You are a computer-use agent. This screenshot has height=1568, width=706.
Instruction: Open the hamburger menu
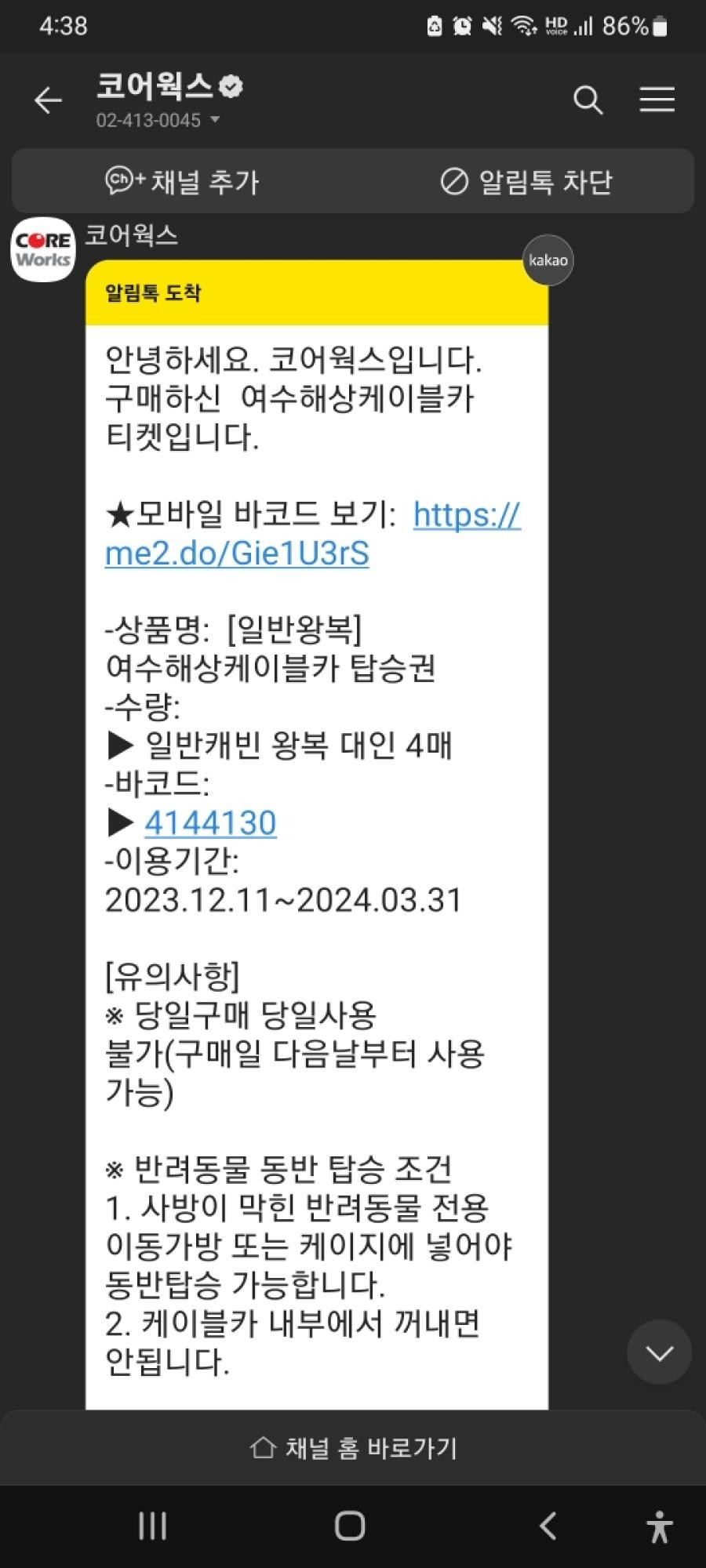pyautogui.click(x=657, y=100)
